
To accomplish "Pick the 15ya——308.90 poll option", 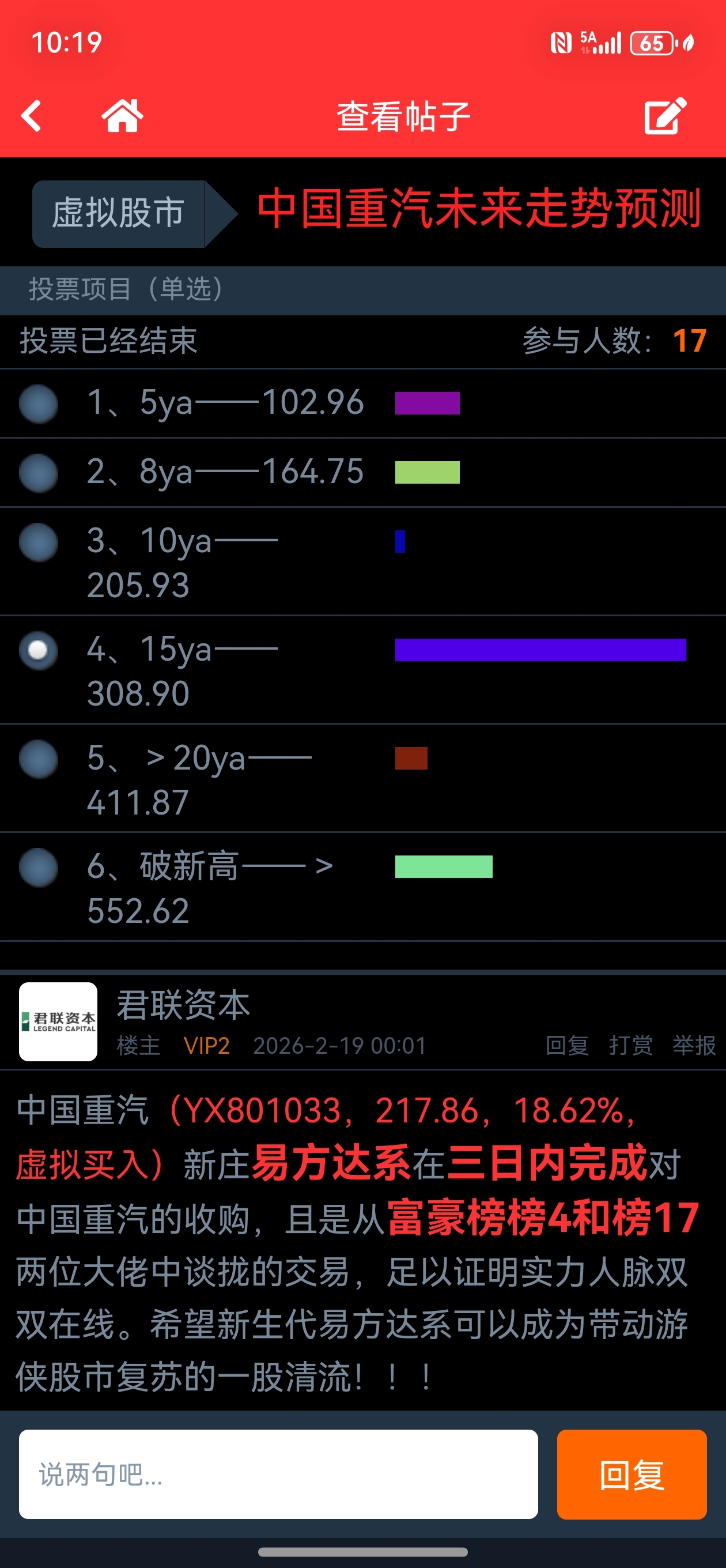I will click(x=39, y=650).
